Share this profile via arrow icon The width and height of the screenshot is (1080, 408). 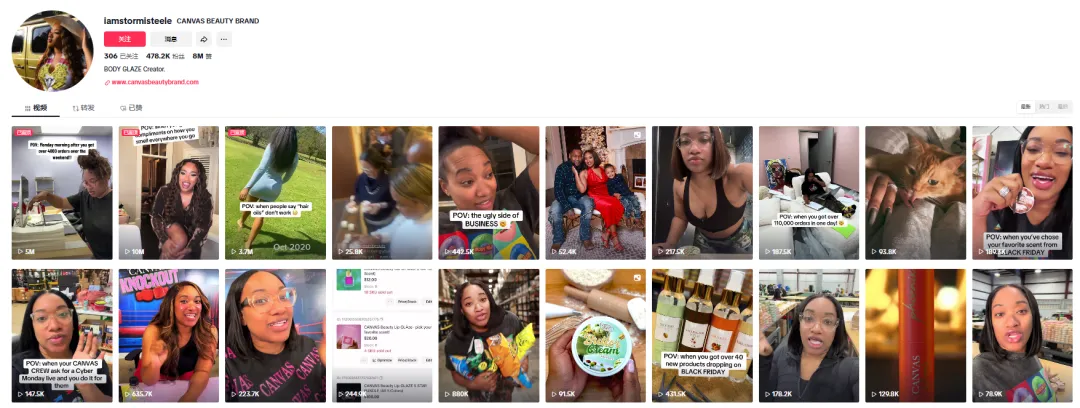tap(203, 39)
